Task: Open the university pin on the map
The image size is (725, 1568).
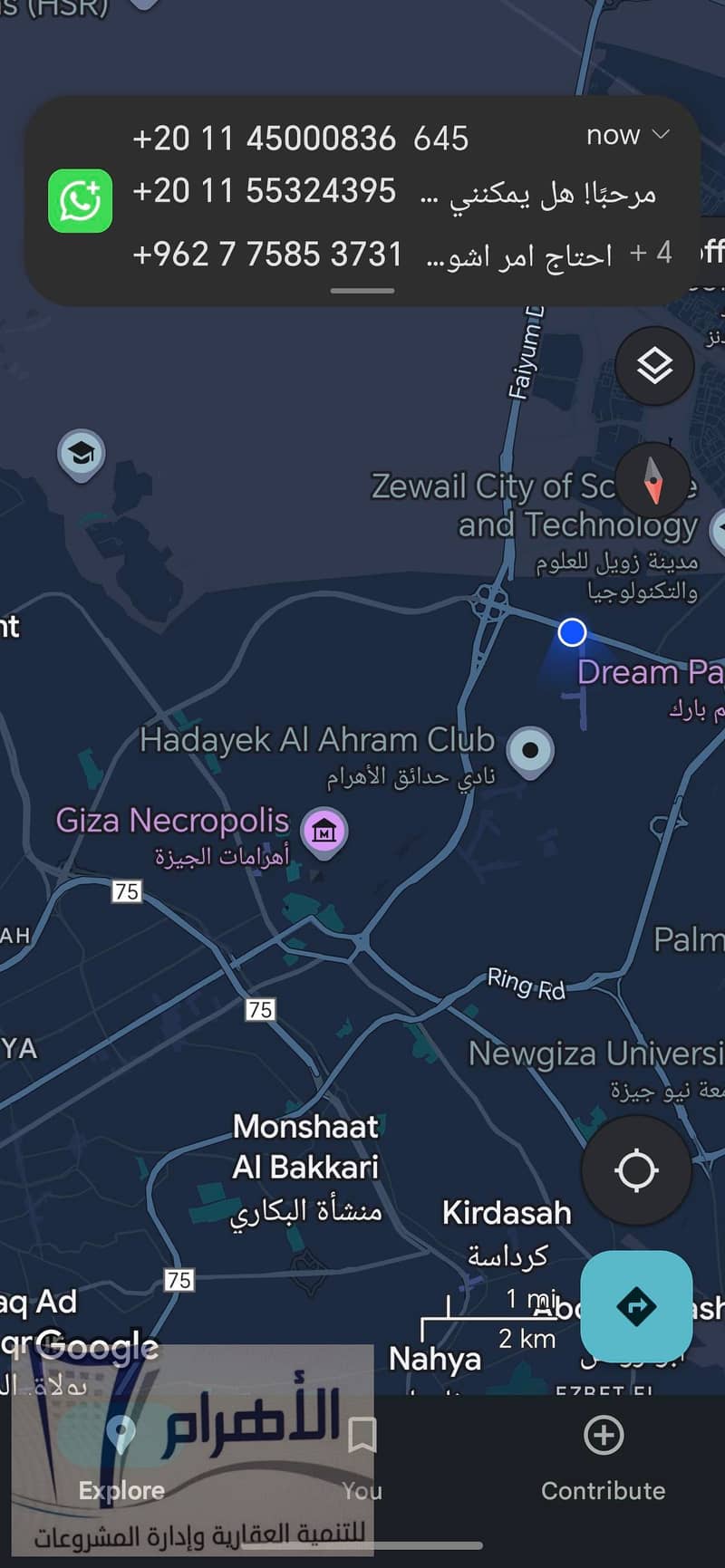Action: pos(82,452)
